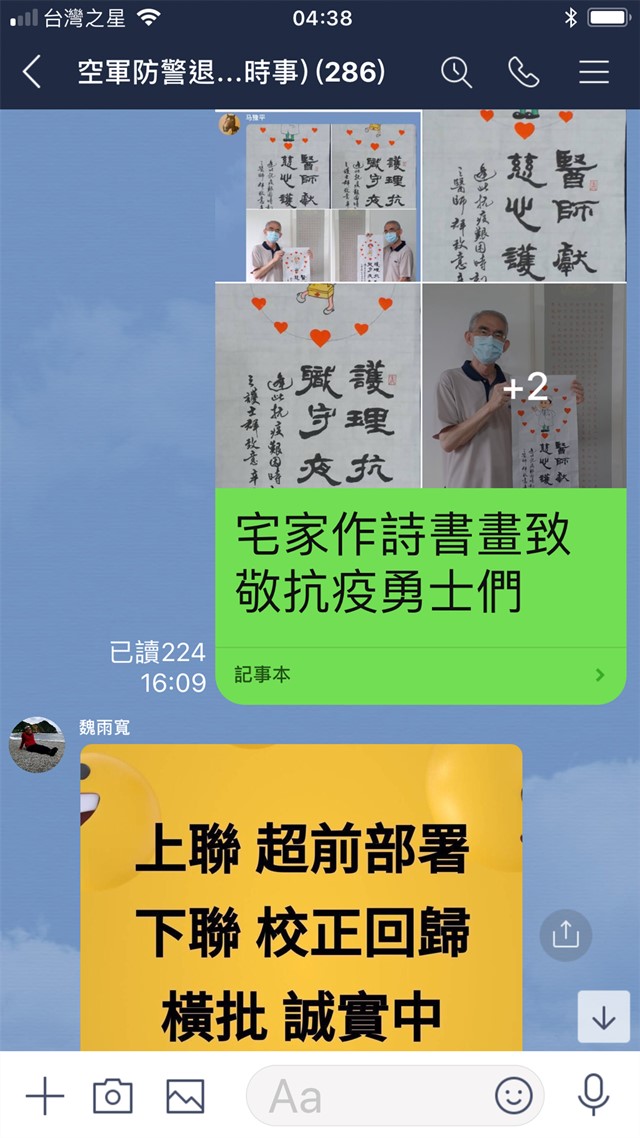Viewport: 640px width, 1138px height.
Task: Jump to the latest message
Action: click(603, 1017)
